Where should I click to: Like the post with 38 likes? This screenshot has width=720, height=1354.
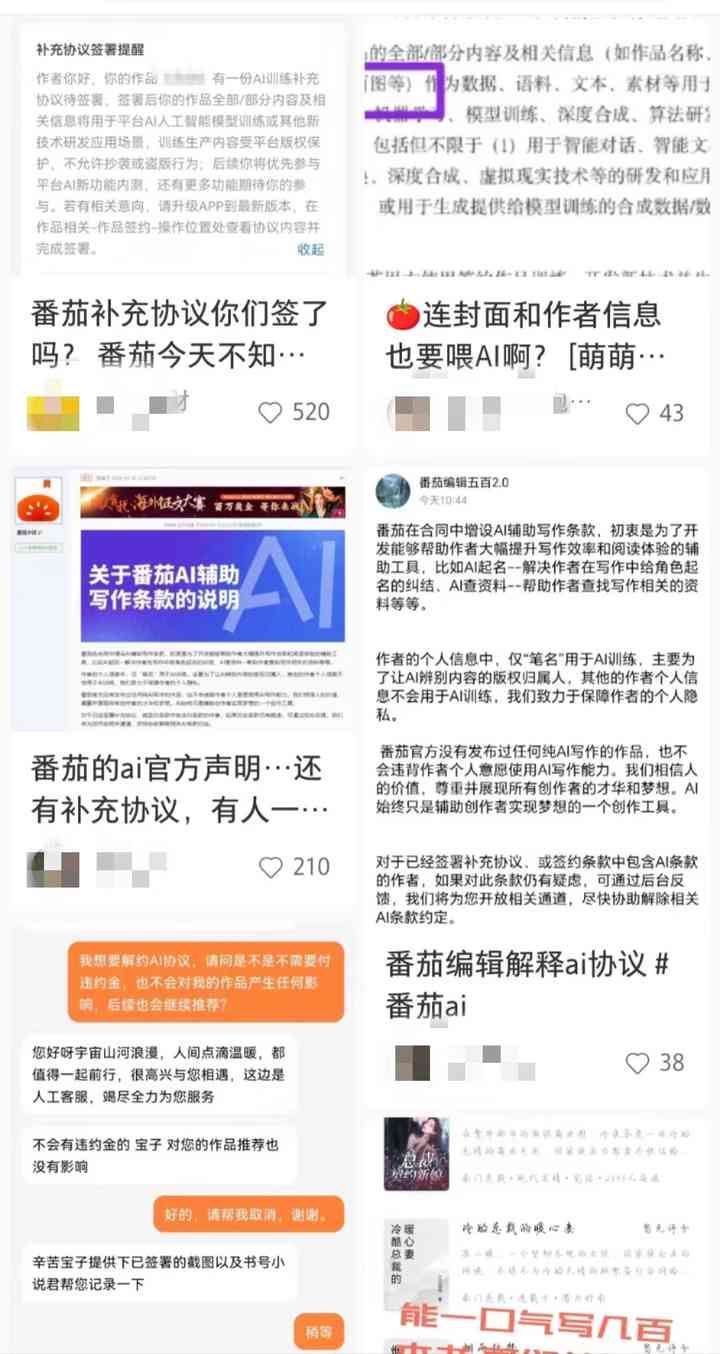click(638, 1062)
